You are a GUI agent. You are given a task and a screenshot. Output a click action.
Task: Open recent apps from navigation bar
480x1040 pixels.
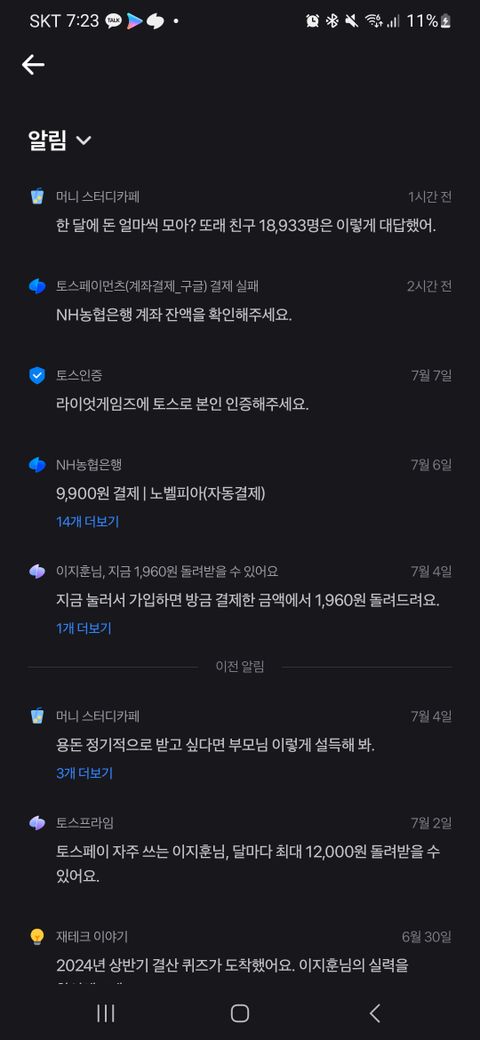tap(106, 1013)
